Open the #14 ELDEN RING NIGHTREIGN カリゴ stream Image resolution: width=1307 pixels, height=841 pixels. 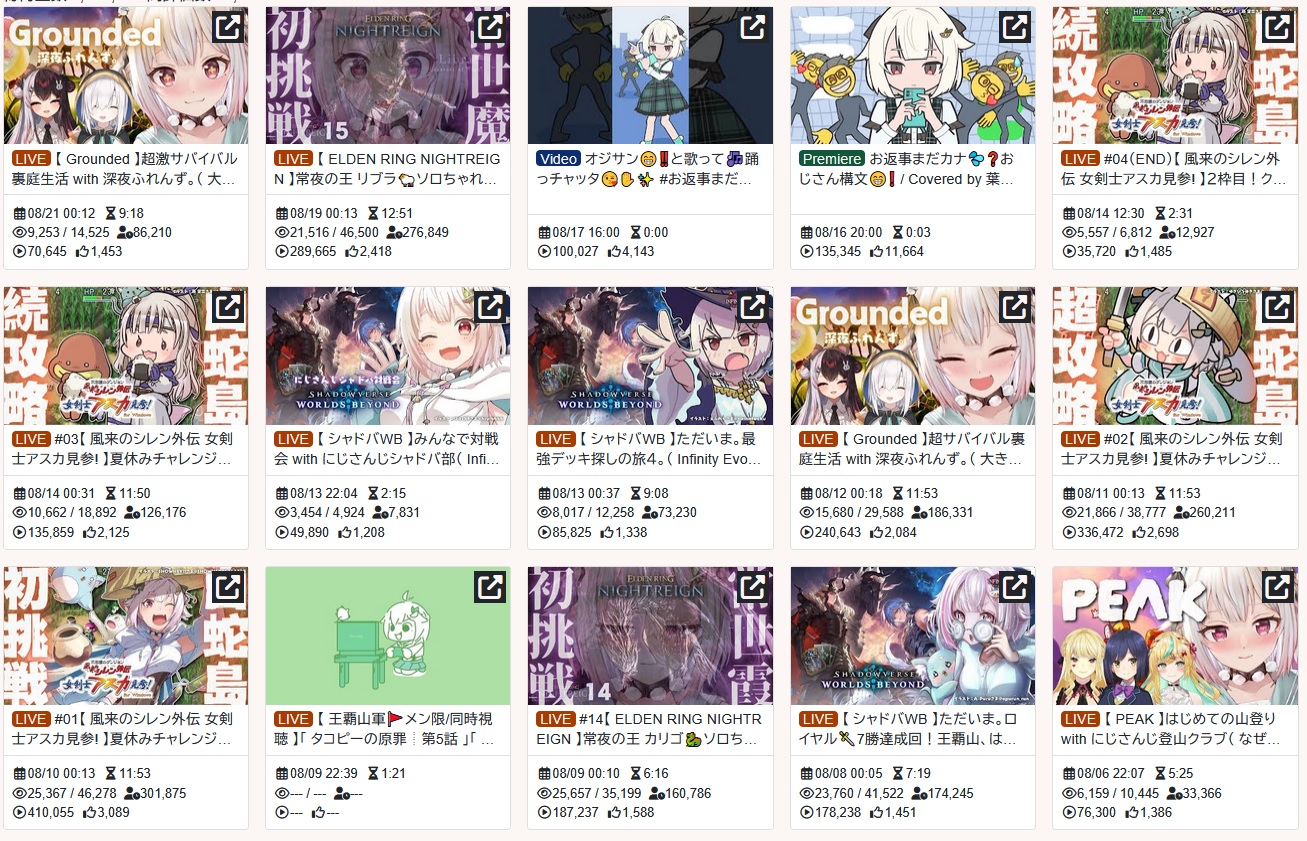coord(650,635)
